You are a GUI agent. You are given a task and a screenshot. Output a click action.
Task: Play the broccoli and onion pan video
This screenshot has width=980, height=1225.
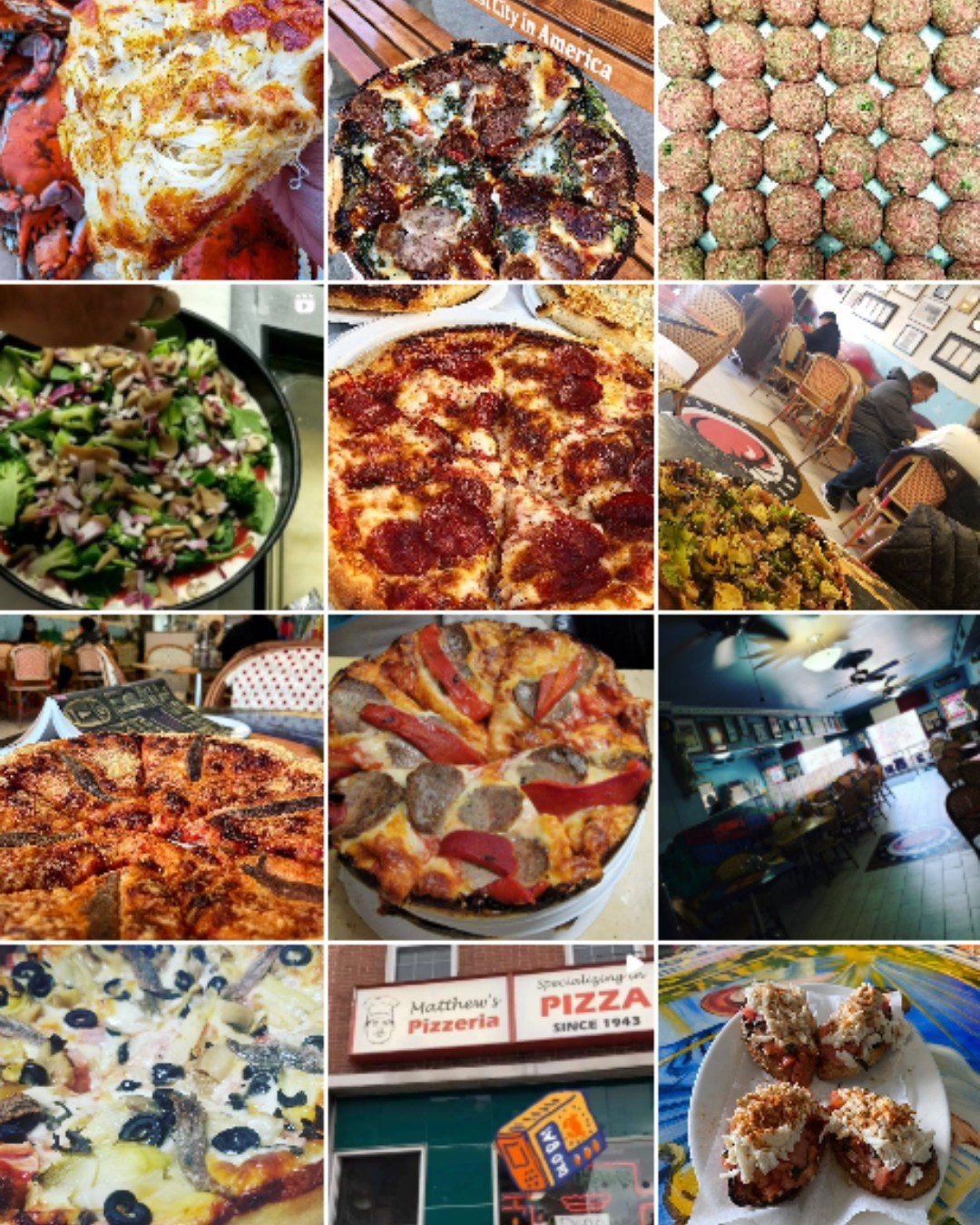click(162, 446)
